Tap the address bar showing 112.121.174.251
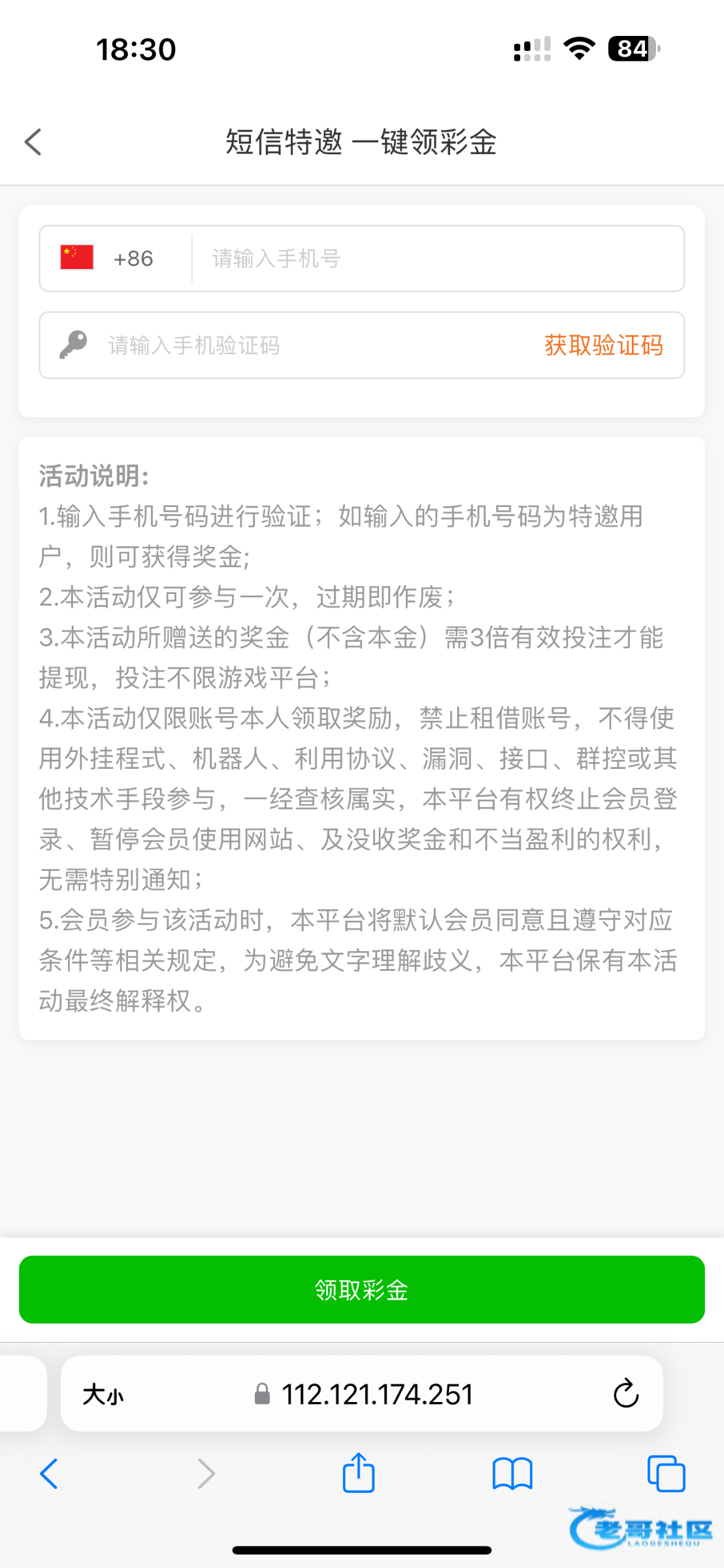The width and height of the screenshot is (724, 1568). [363, 1394]
